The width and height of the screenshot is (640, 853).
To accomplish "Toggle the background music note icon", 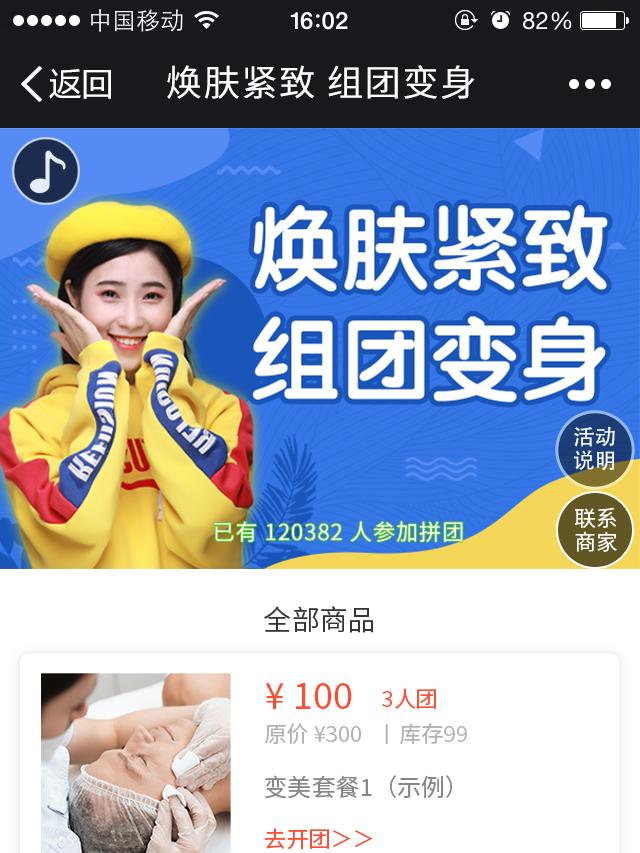I will pos(46,171).
